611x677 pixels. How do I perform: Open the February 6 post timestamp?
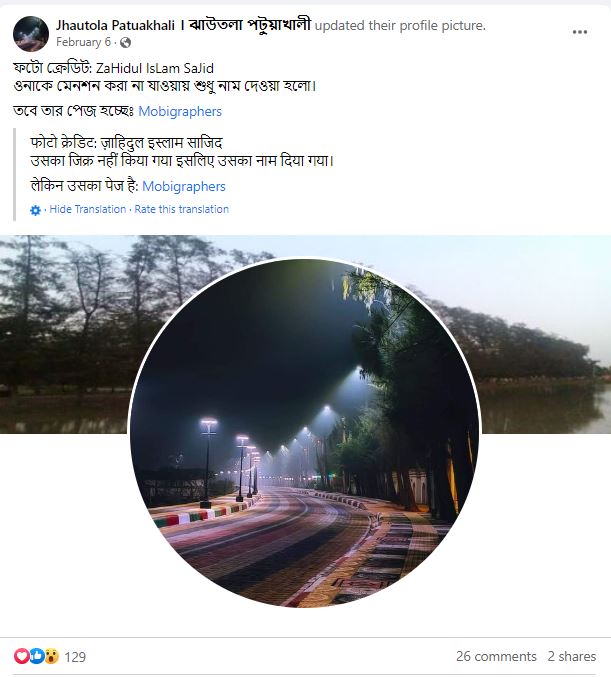pyautogui.click(x=85, y=42)
